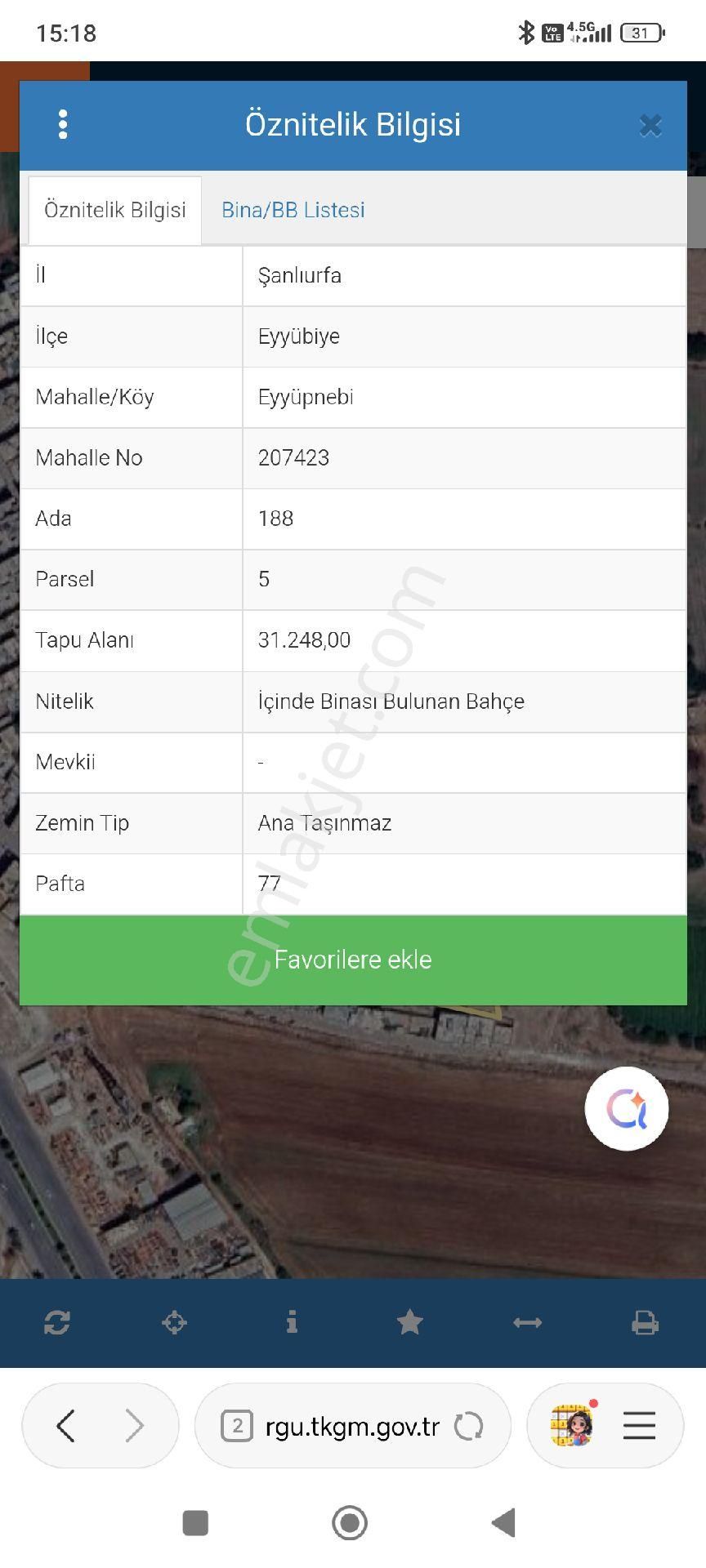
Task: Tap the star favorites icon in map toolbar
Action: 410,1322
